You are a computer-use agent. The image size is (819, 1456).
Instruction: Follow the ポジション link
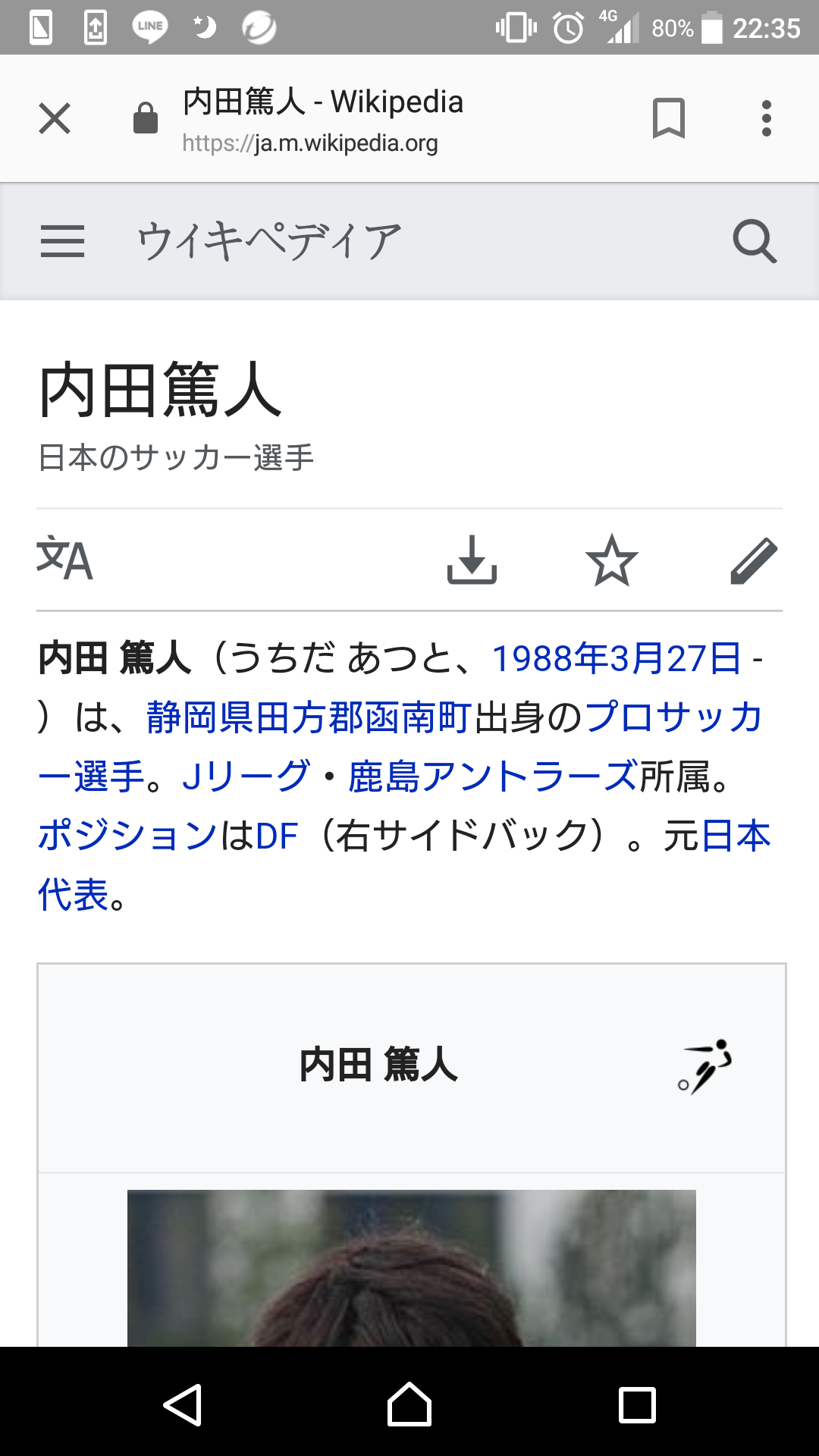tap(127, 836)
